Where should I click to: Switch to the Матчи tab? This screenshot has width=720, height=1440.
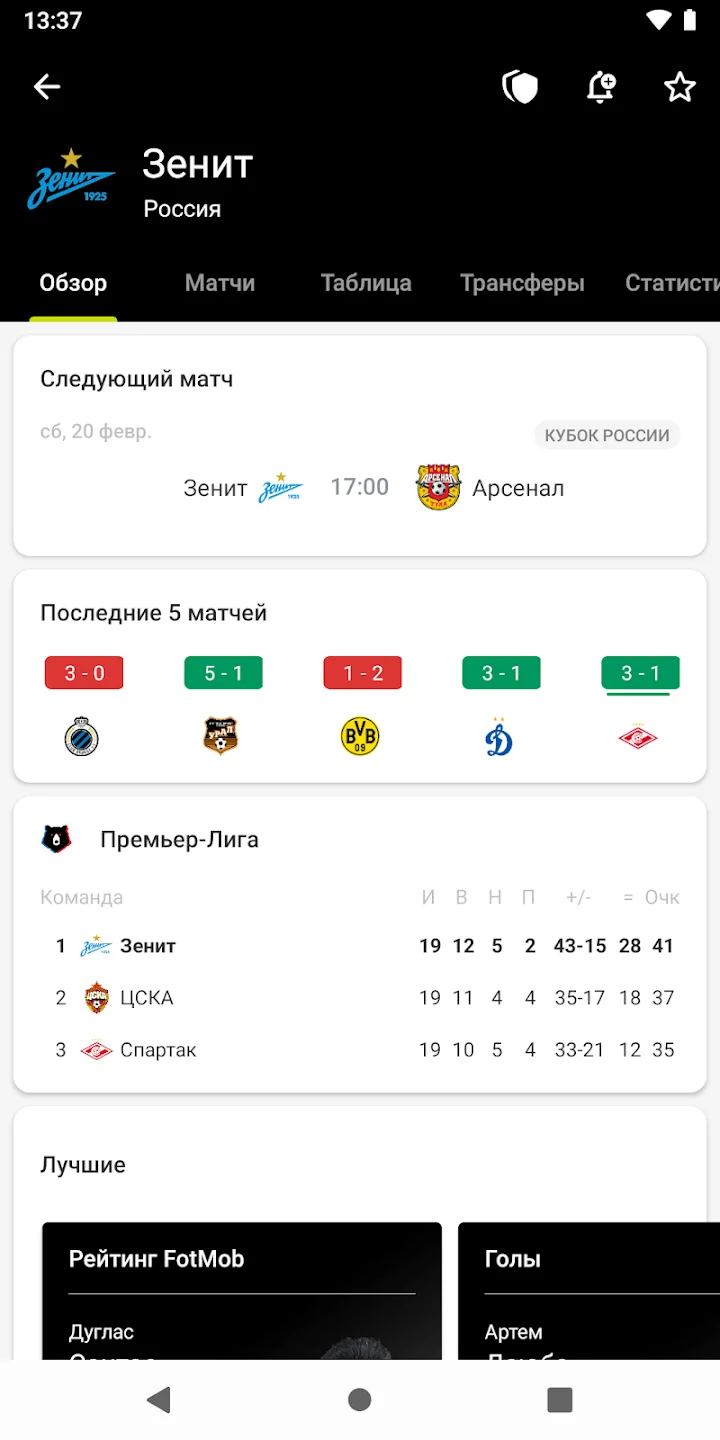pos(220,283)
